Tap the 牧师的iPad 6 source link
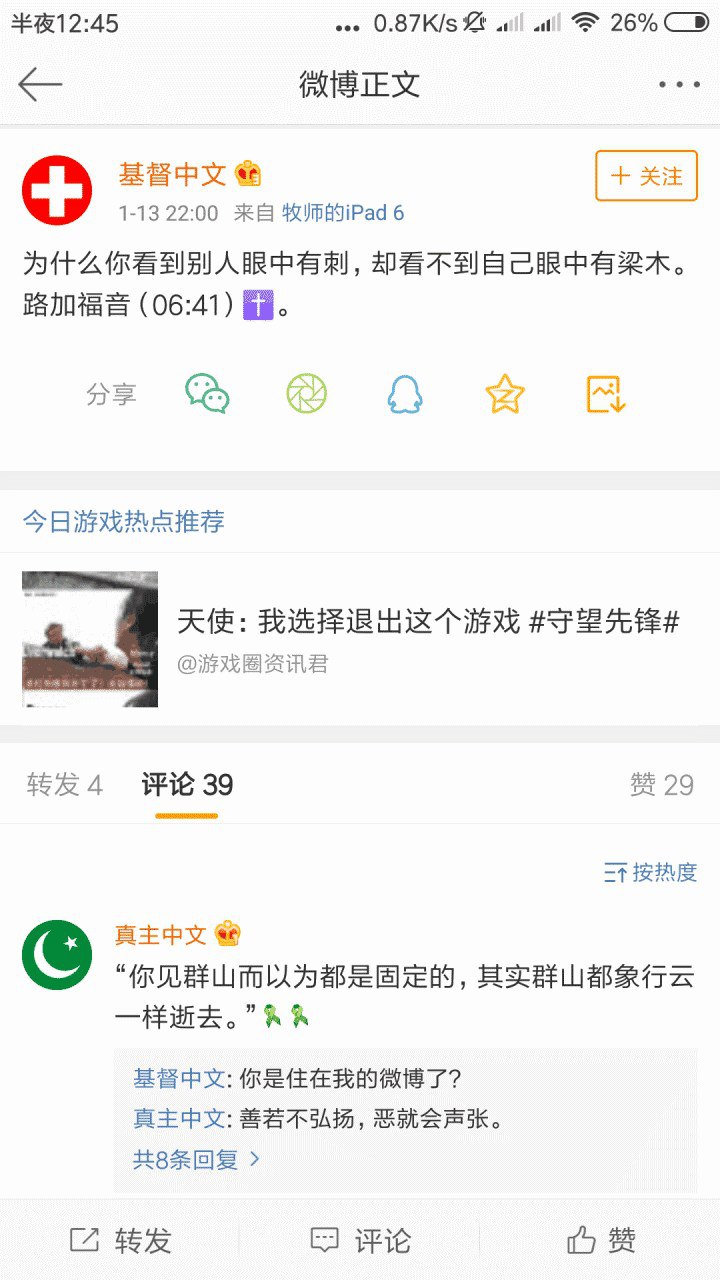 point(343,213)
